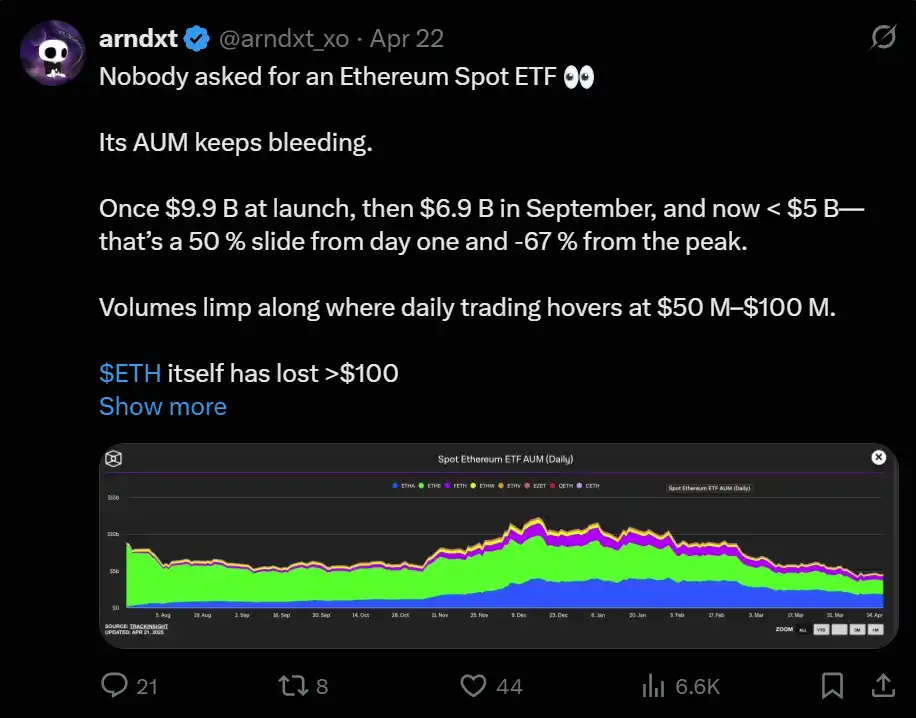Repost arndxt's Ethereum ETF post
The width and height of the screenshot is (916, 718).
(291, 685)
